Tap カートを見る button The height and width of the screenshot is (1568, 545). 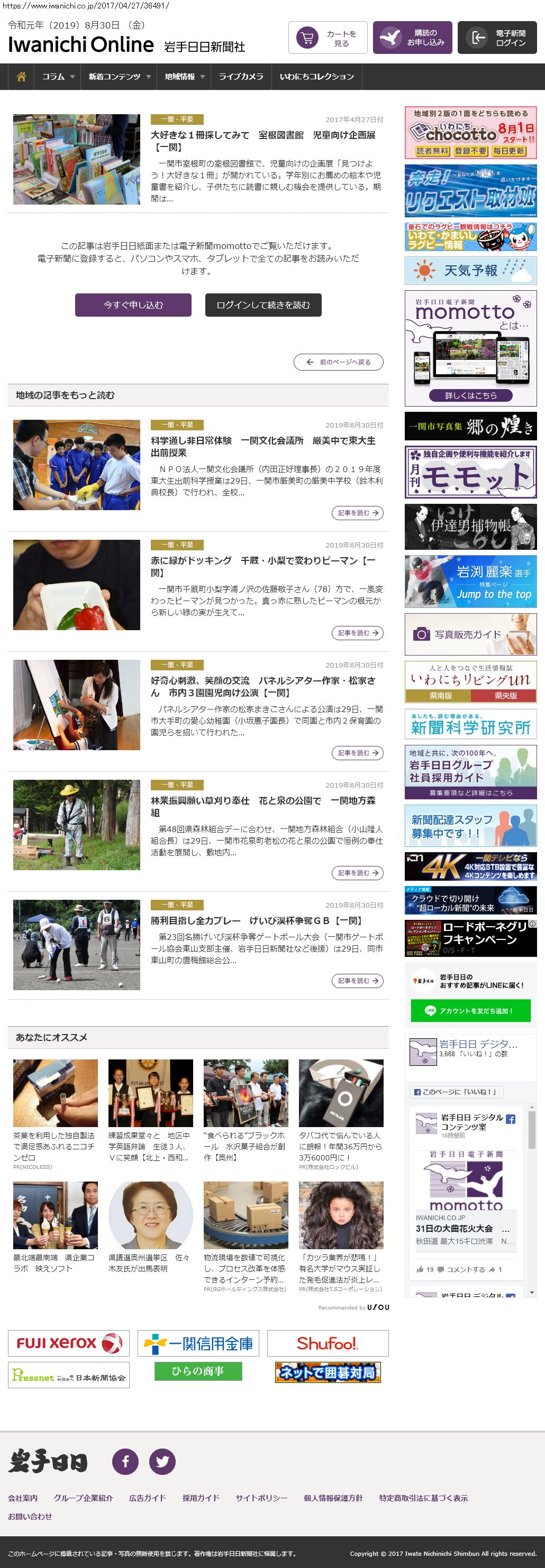pos(328,39)
